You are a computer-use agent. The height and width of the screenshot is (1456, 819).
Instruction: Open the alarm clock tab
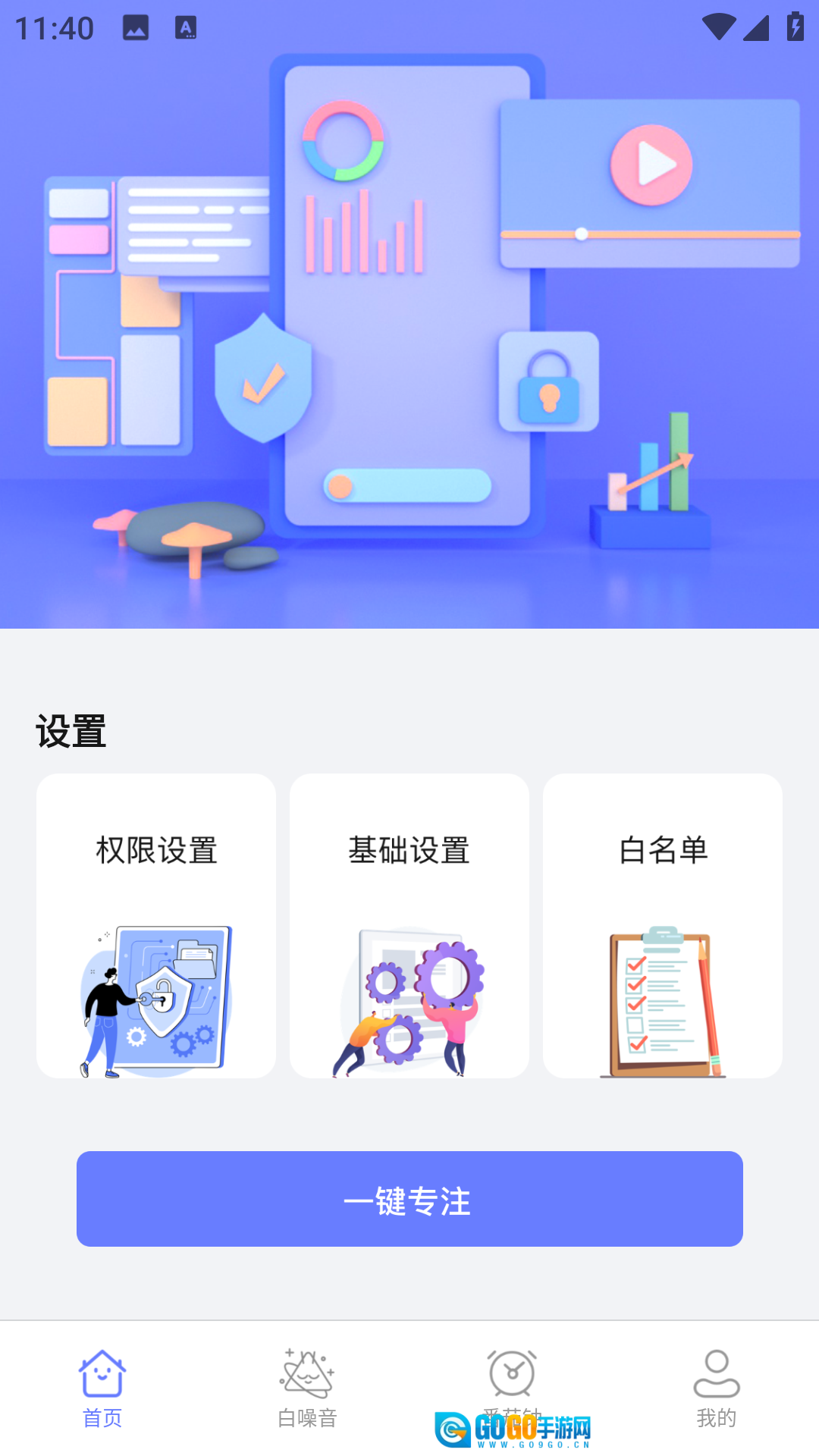[512, 1376]
